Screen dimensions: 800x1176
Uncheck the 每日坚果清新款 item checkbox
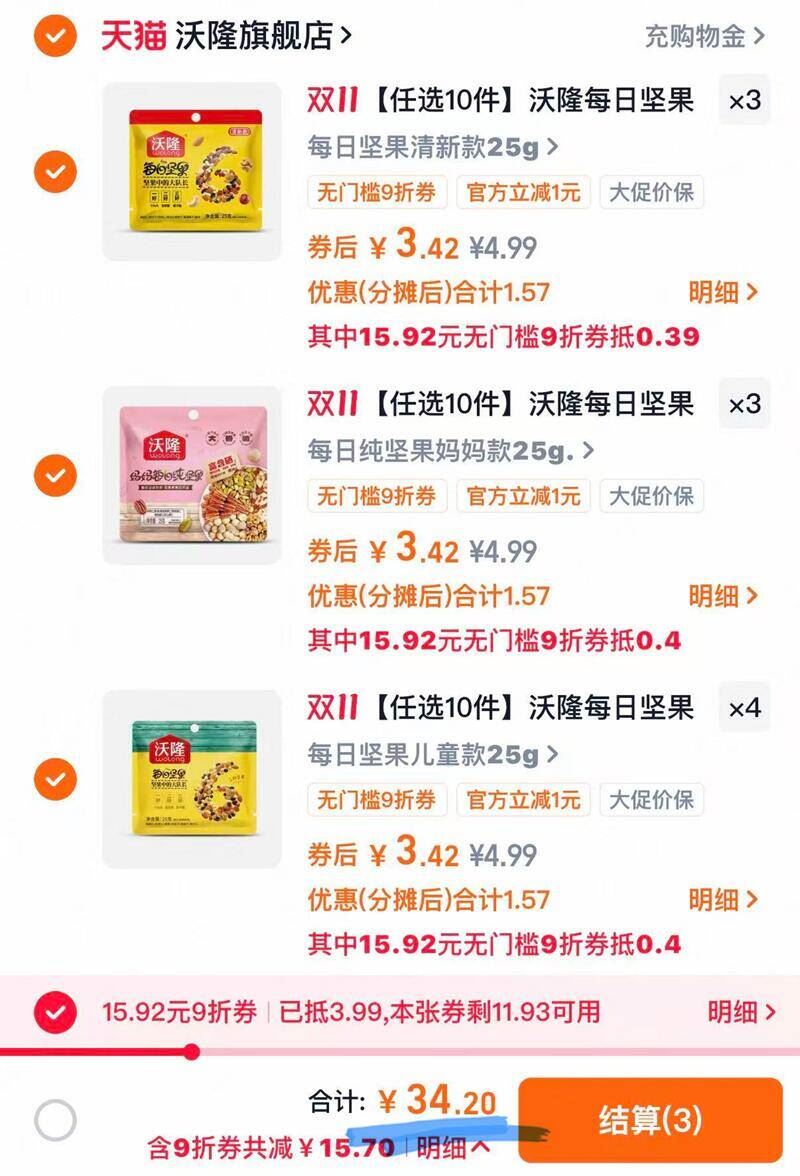pyautogui.click(x=53, y=173)
